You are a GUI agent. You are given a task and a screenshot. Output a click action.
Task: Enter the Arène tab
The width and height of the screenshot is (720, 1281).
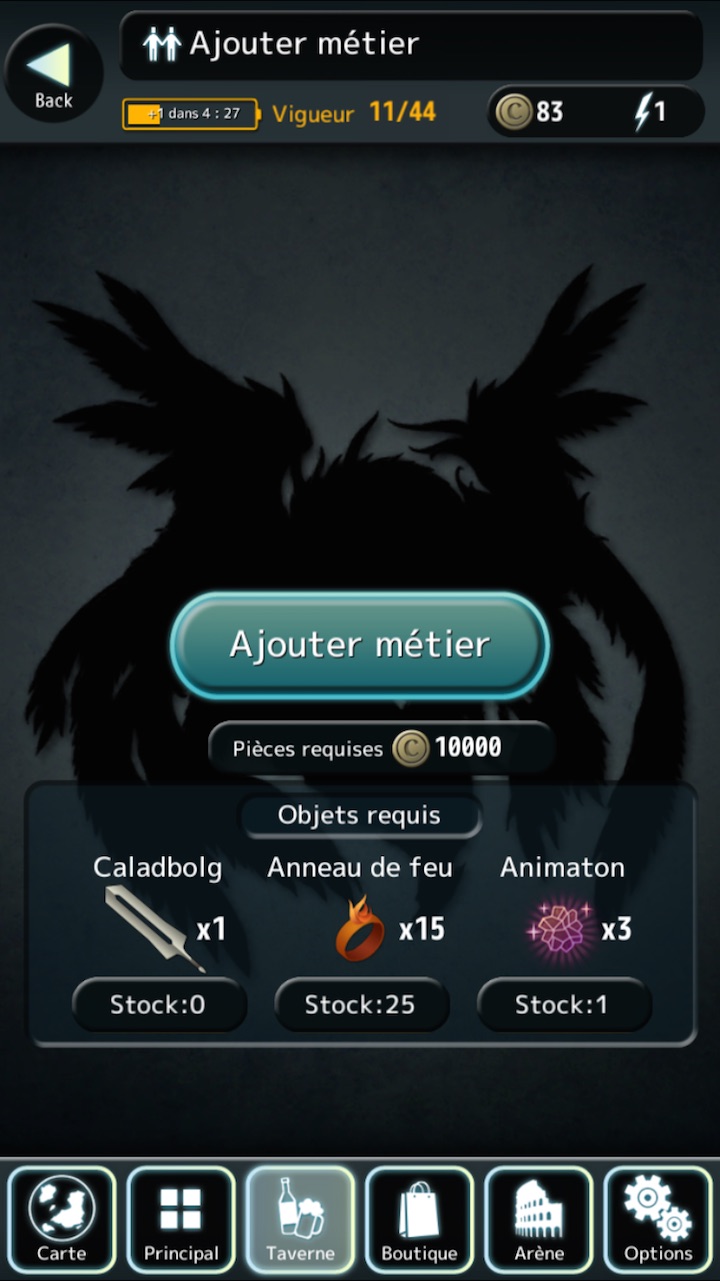[539, 1219]
